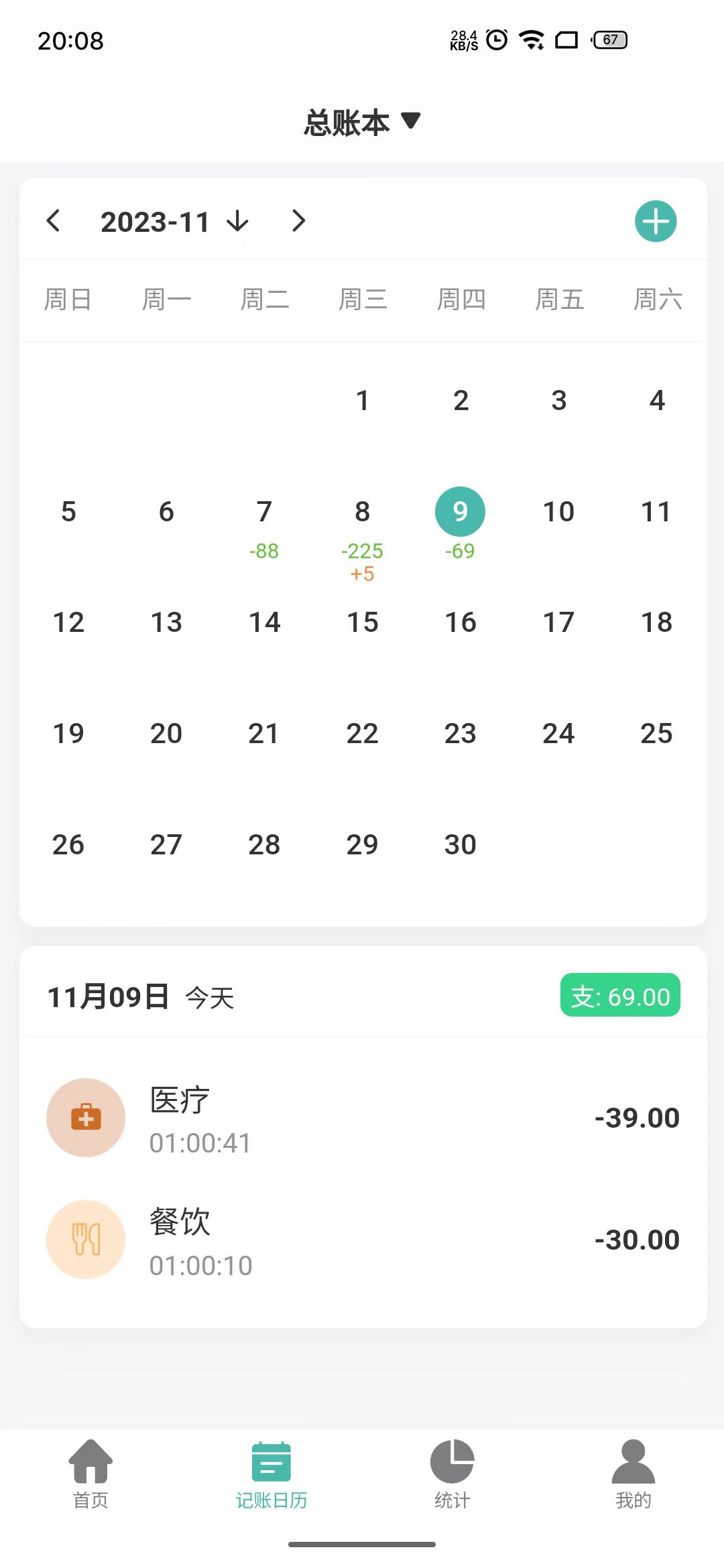This screenshot has height=1568, width=724.
Task: Go to the previous month
Action: pyautogui.click(x=54, y=221)
